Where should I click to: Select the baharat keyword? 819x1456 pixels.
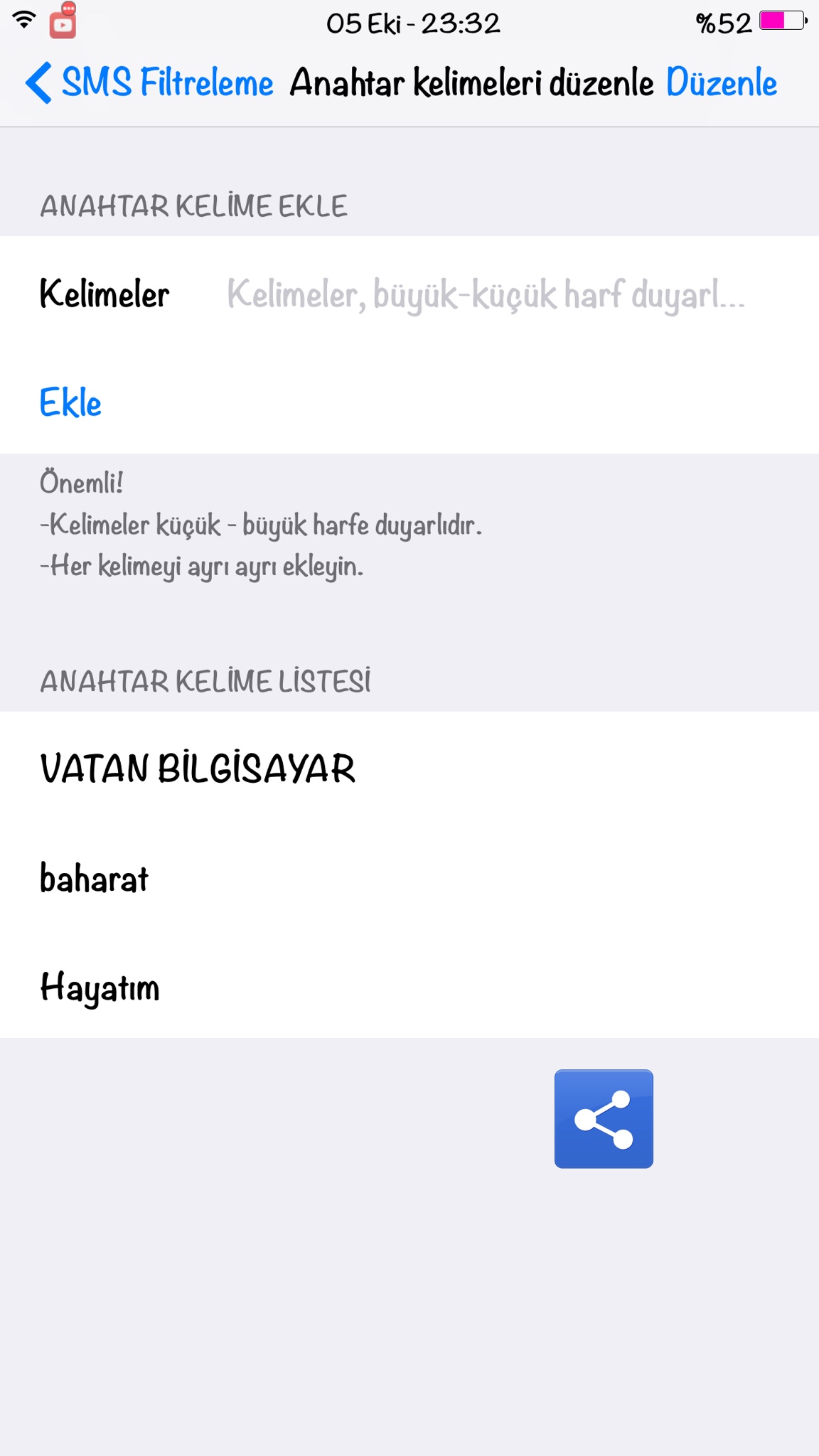(95, 879)
